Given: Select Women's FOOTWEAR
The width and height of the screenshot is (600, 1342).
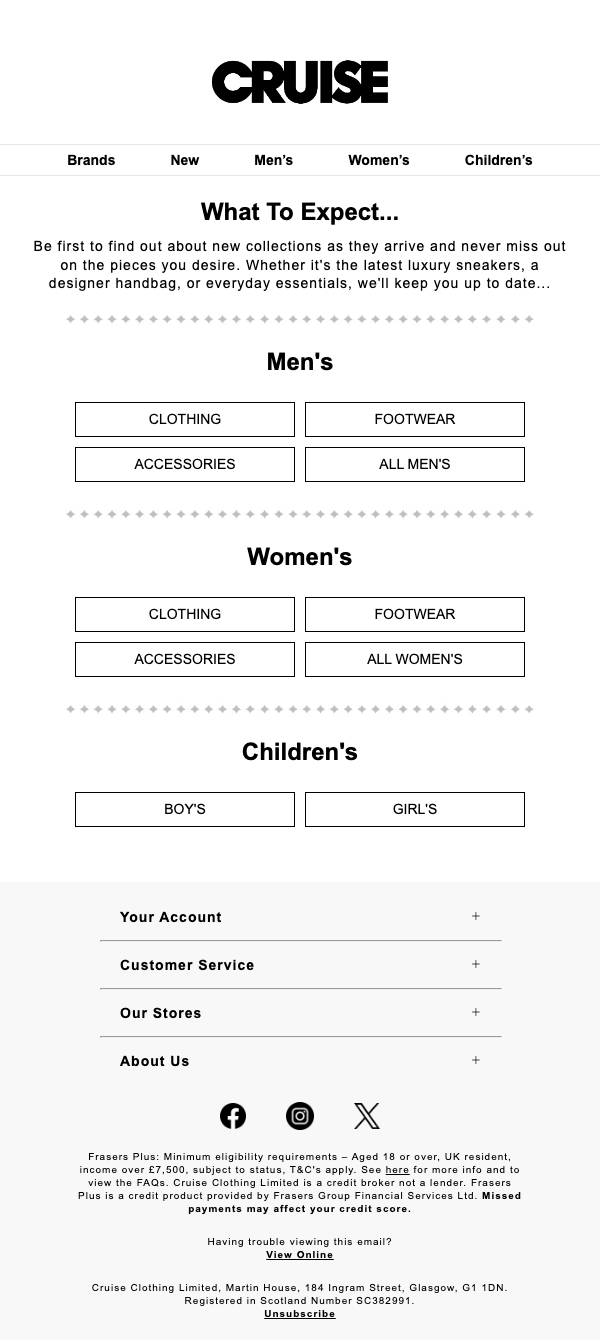Looking at the screenshot, I should point(415,614).
